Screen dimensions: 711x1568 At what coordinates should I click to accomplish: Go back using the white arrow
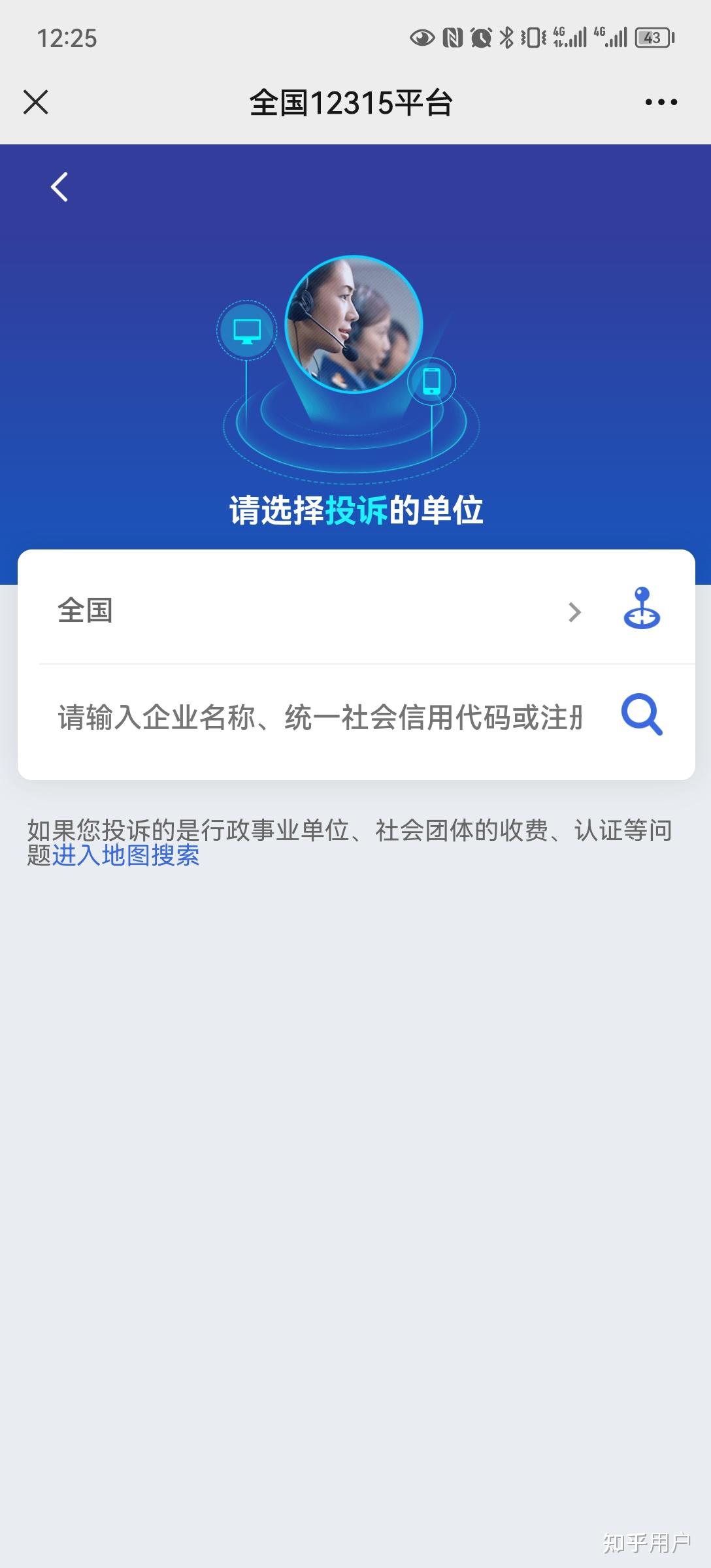pos(59,188)
